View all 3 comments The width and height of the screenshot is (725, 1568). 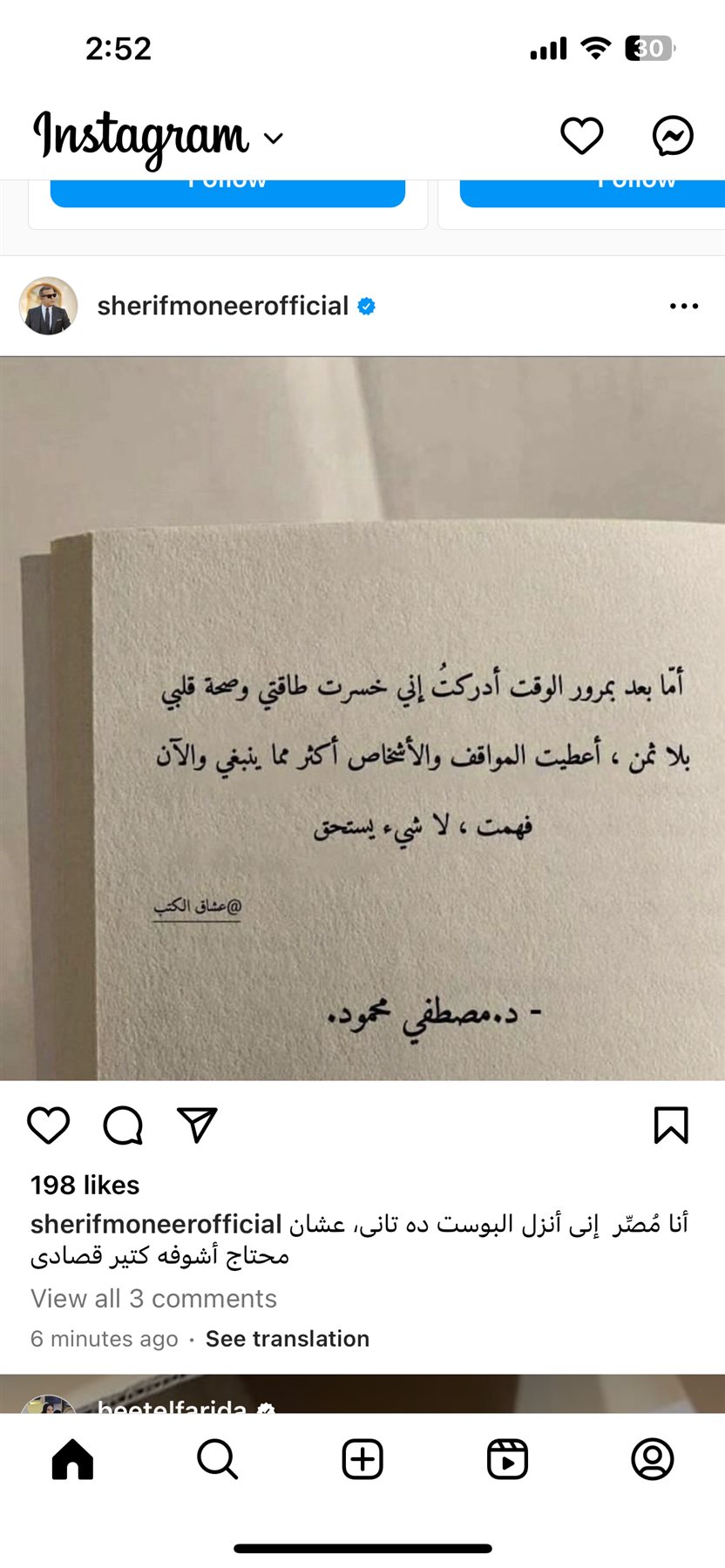coord(153,1299)
